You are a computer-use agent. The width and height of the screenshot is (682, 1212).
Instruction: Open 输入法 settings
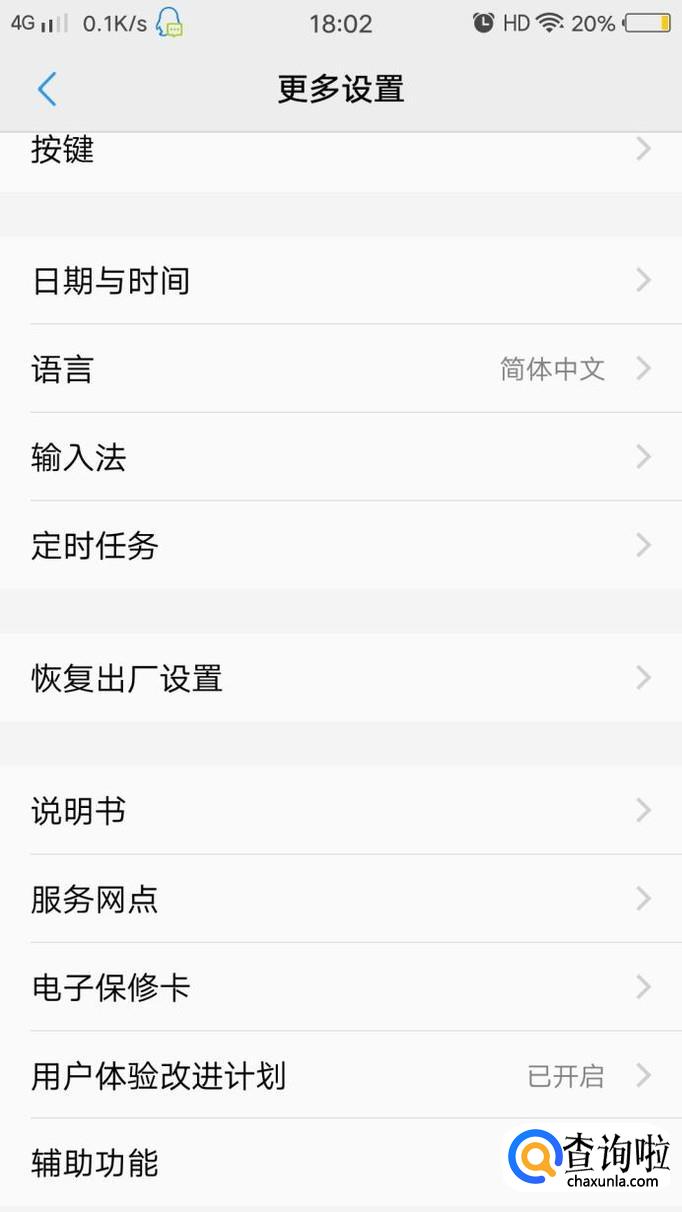click(x=340, y=458)
